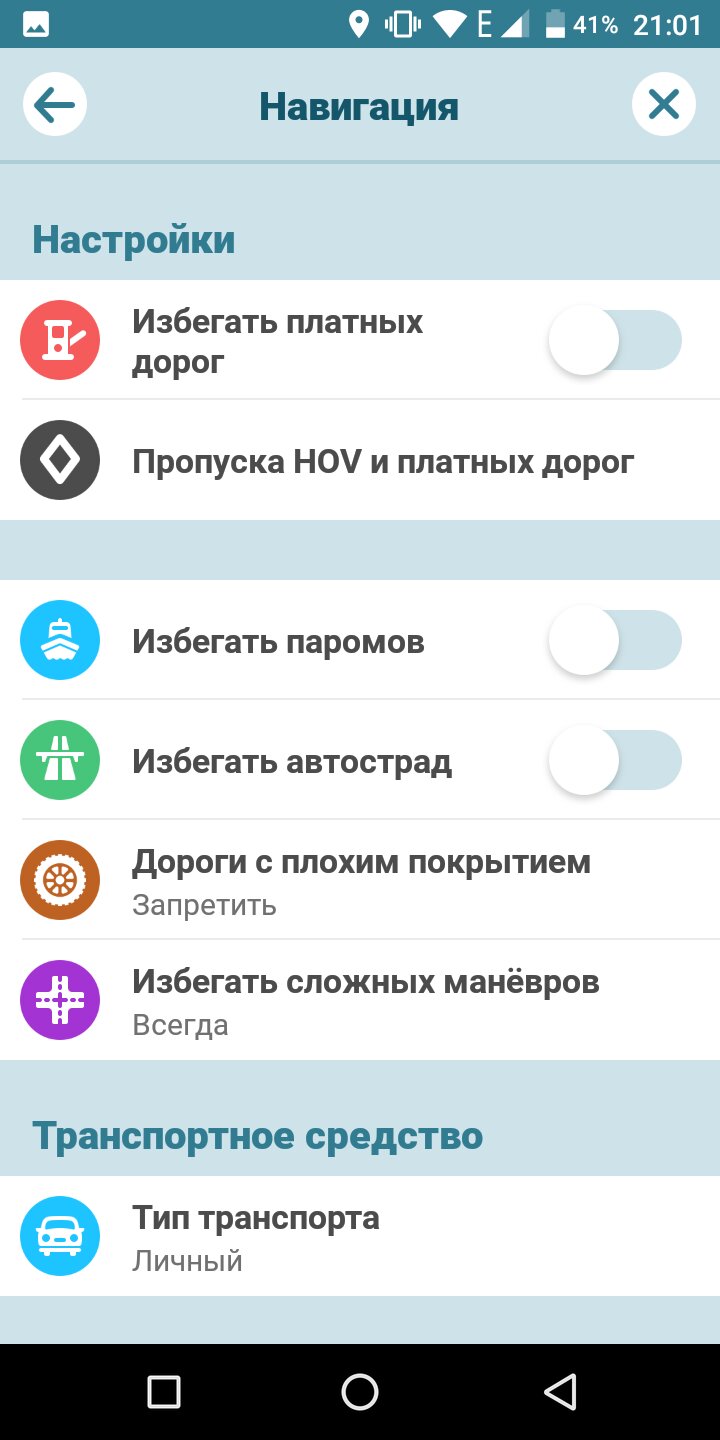This screenshot has width=720, height=1440.
Task: Close the Навигация settings screen
Action: tap(664, 105)
